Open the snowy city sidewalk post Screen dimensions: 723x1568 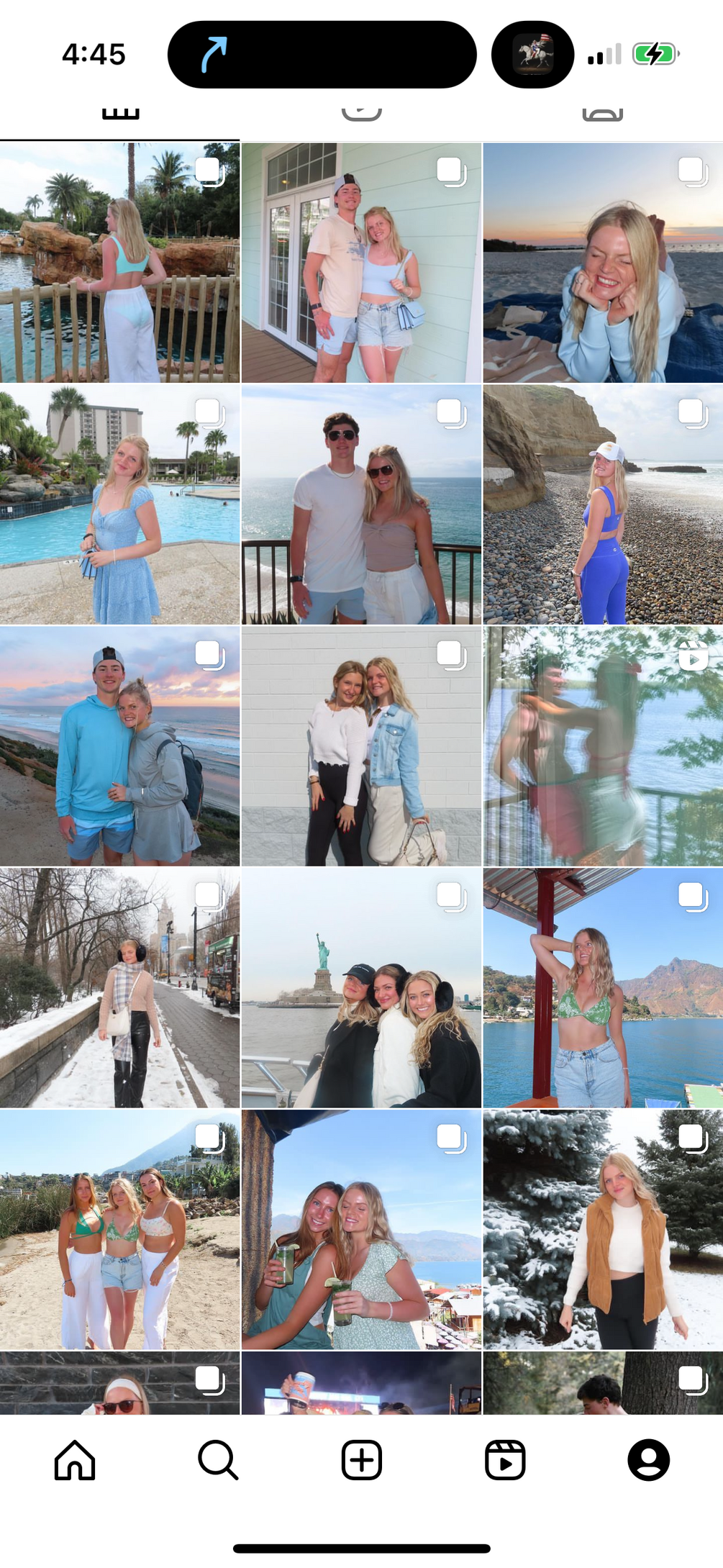click(119, 987)
